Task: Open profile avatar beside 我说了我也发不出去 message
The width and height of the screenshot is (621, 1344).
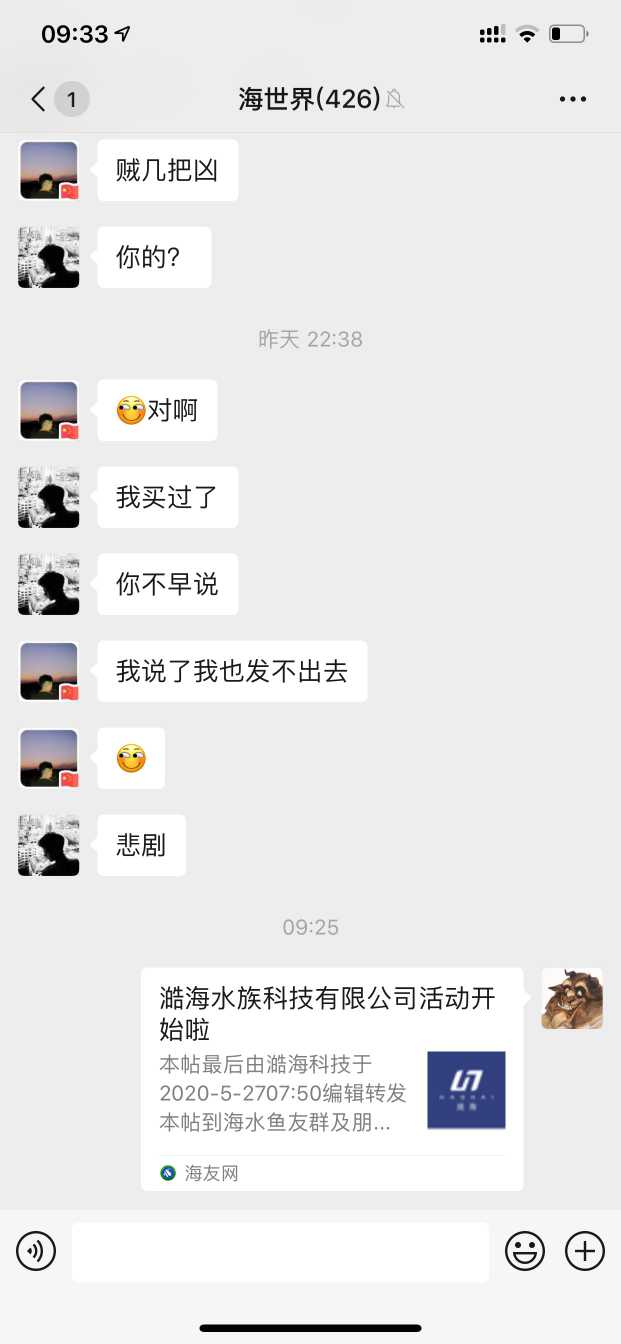Action: pyautogui.click(x=49, y=672)
